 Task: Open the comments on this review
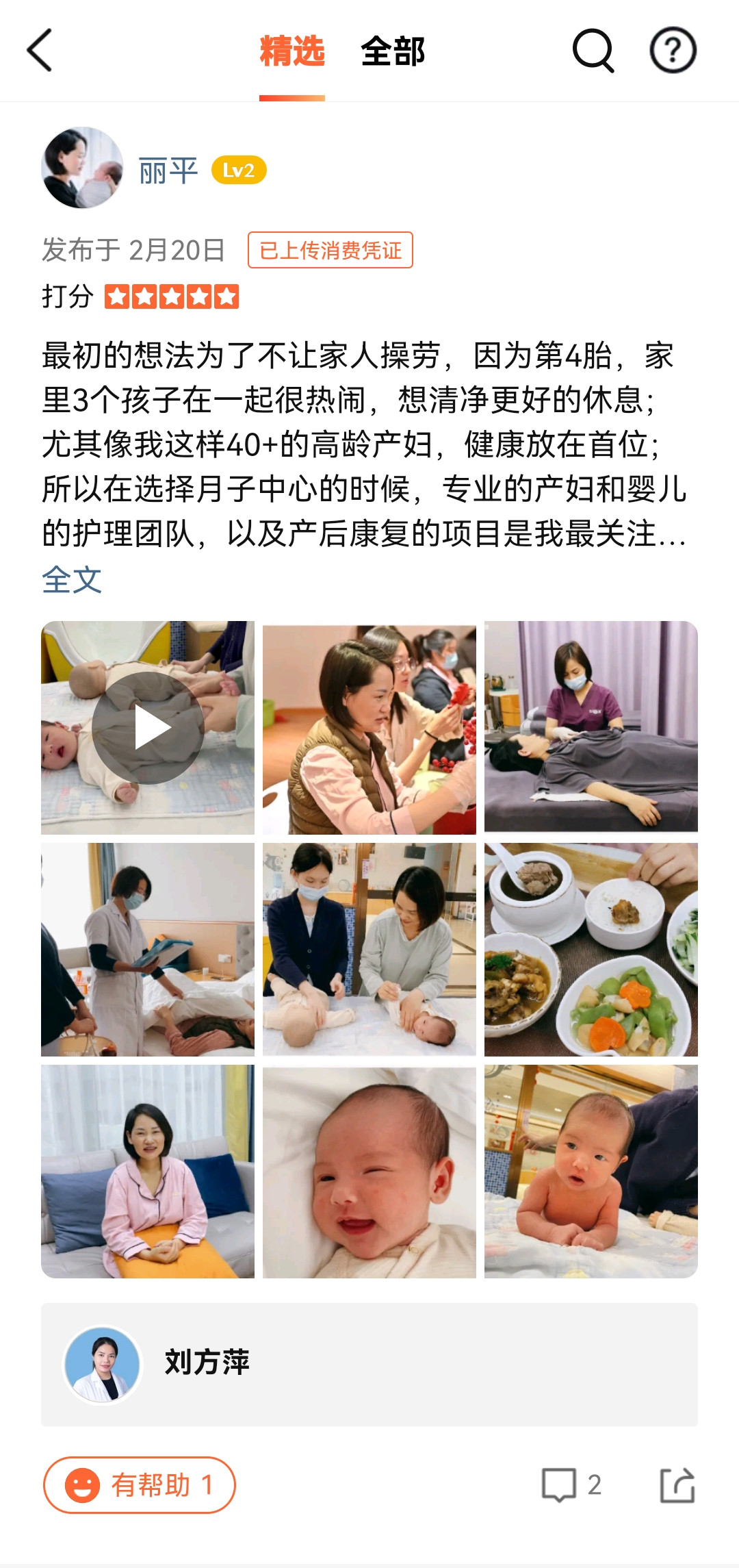(x=571, y=1484)
